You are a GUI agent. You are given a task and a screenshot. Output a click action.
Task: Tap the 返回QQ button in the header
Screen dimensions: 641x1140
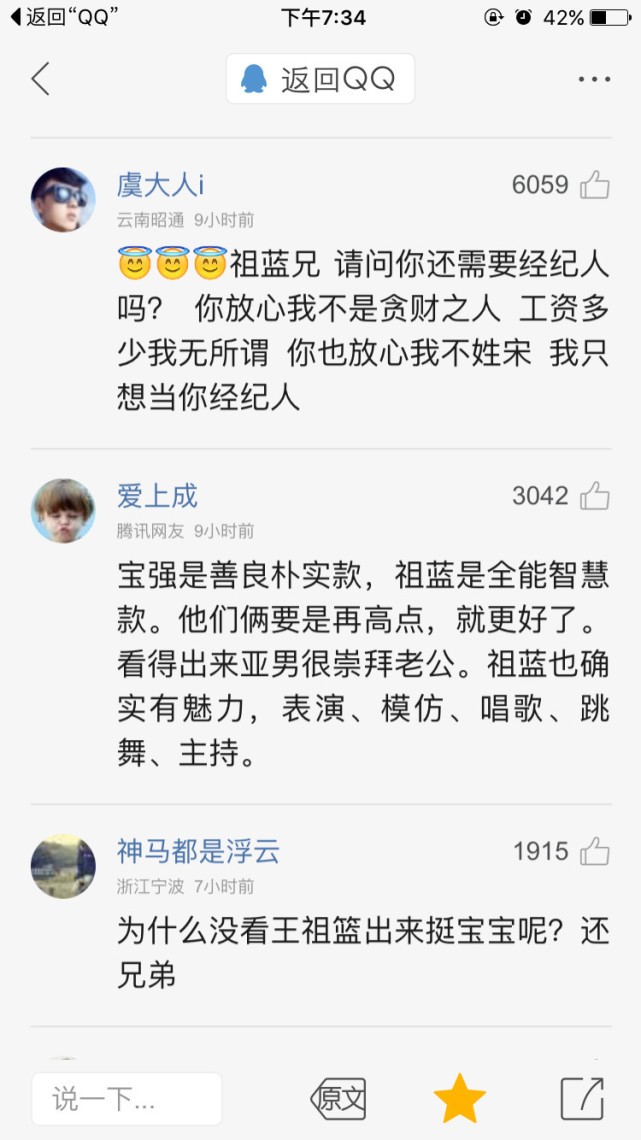[320, 79]
